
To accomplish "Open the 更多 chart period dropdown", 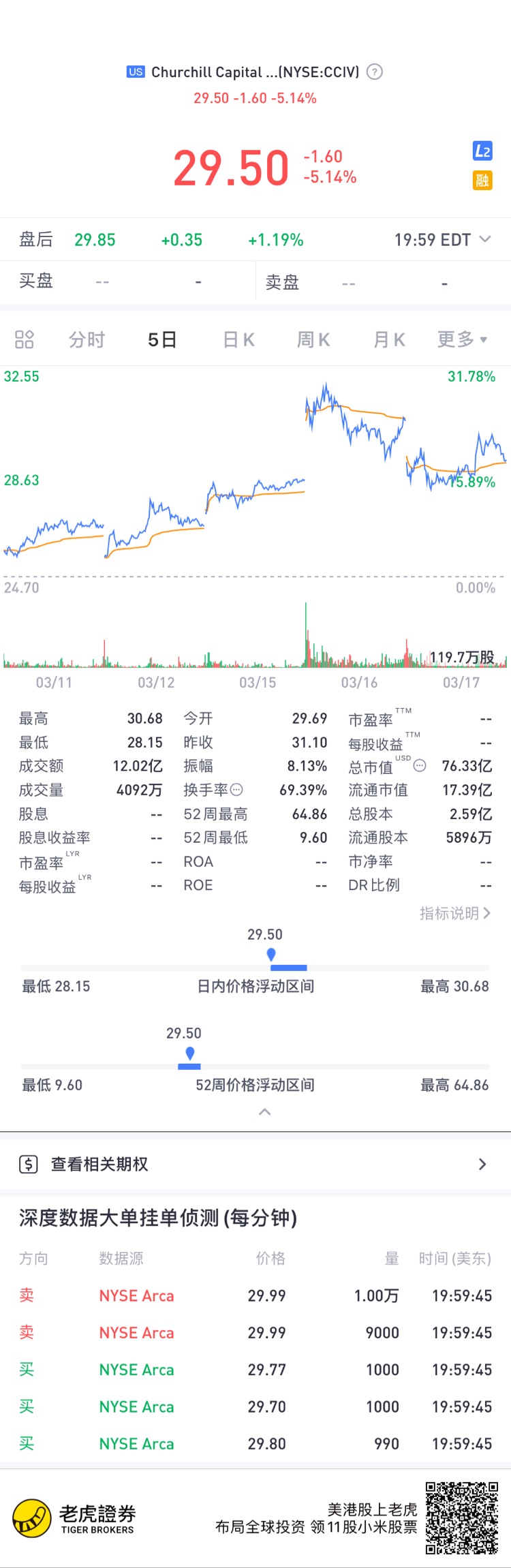I will [462, 339].
